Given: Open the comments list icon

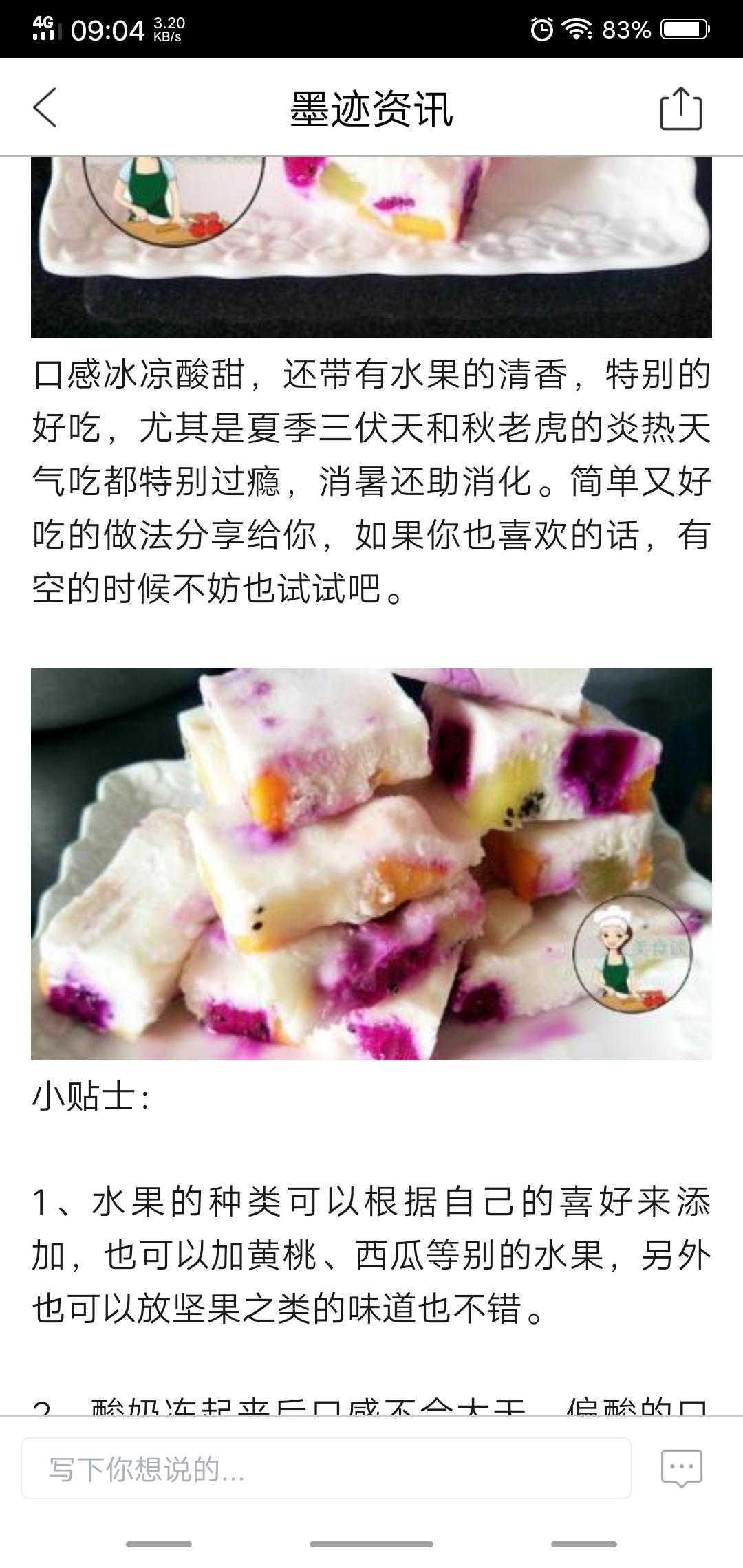Looking at the screenshot, I should tap(681, 1468).
